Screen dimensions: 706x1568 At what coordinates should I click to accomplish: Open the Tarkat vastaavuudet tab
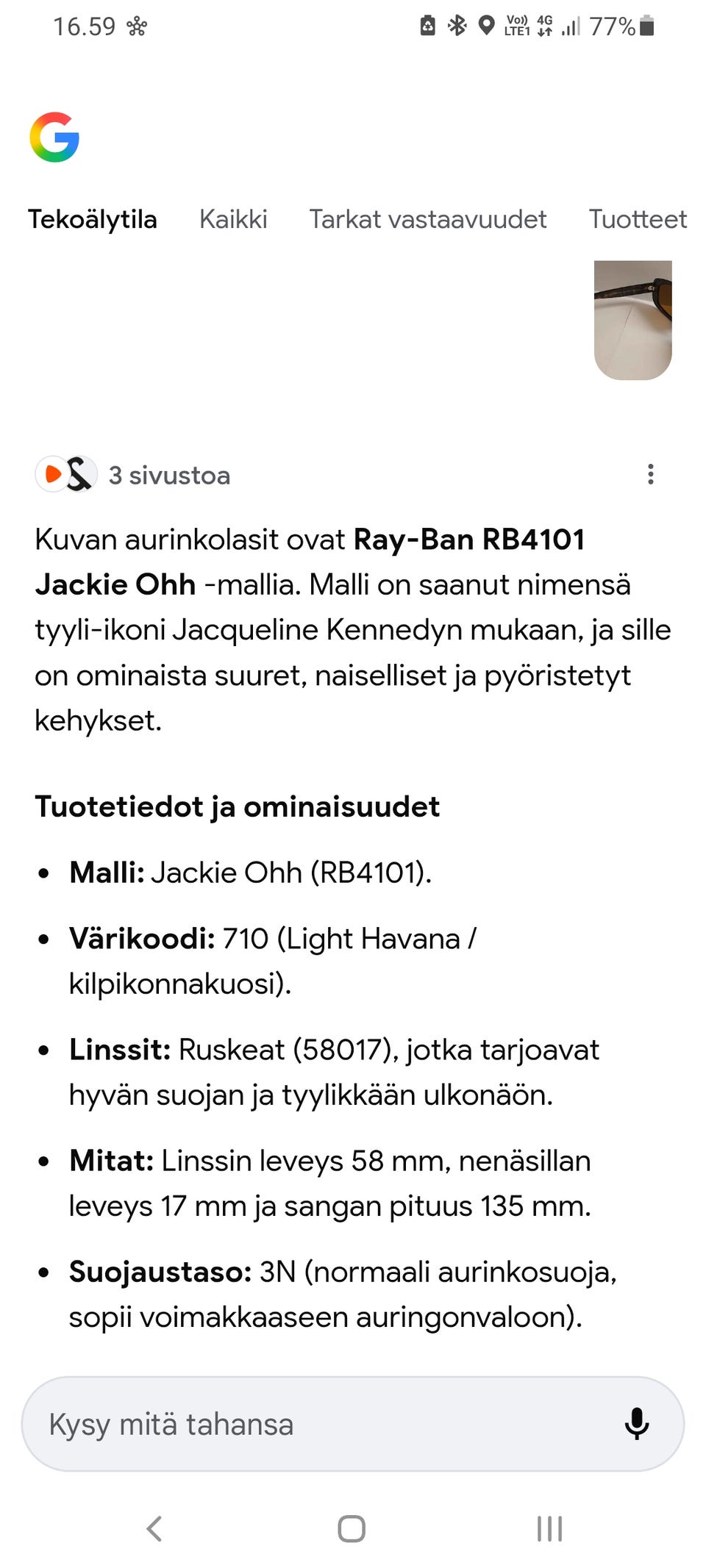(427, 219)
